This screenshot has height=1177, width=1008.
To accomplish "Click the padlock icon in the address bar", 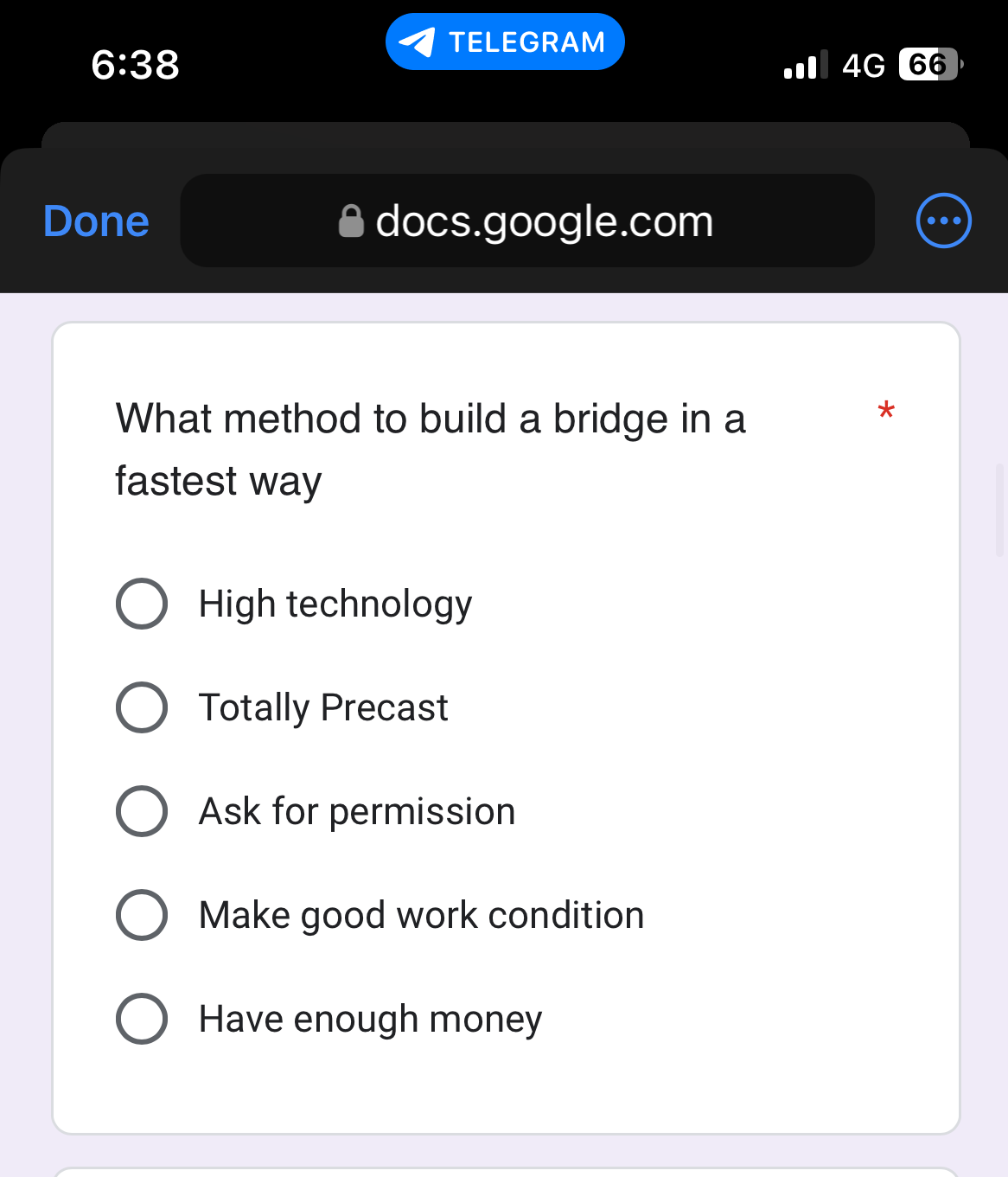I will pos(349,221).
